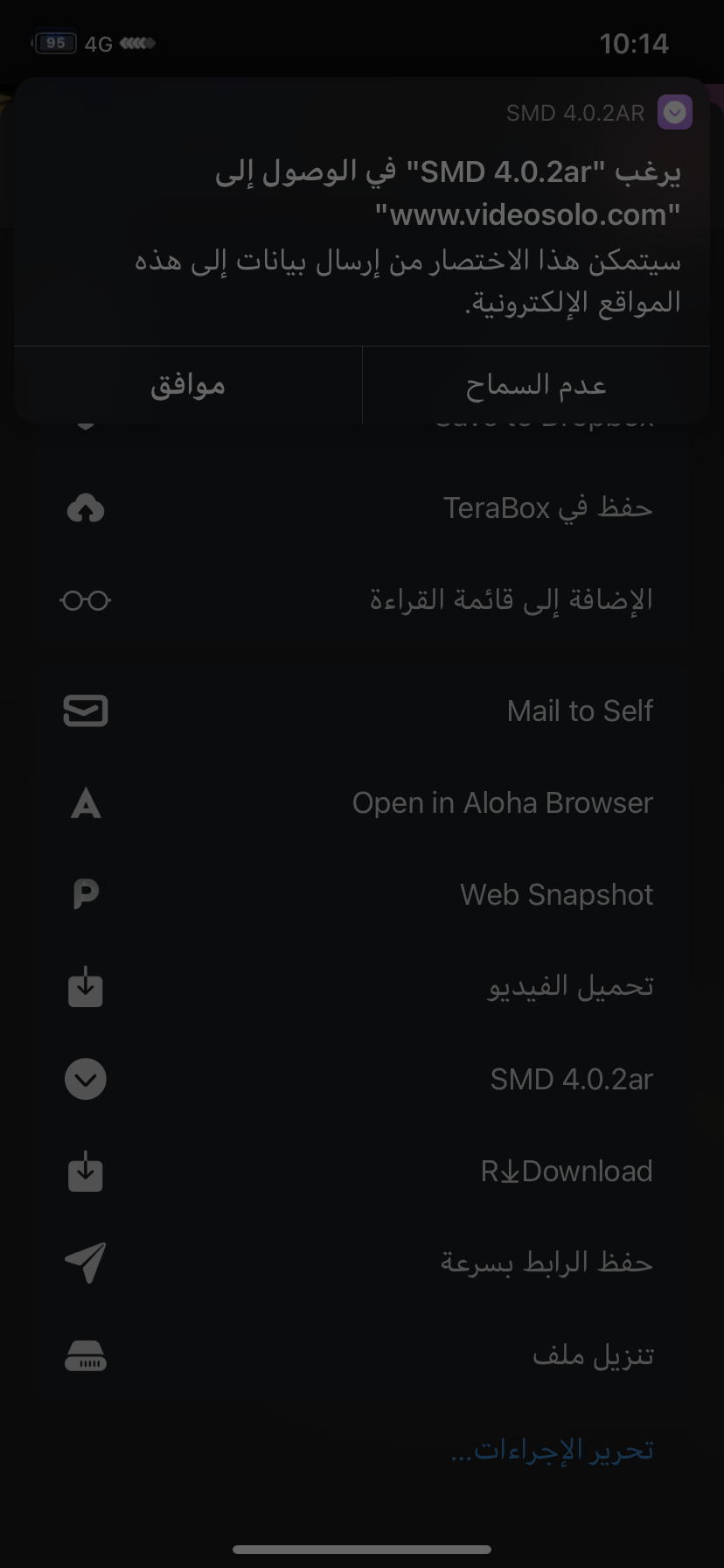
Task: Run the SMD 4.0.2ar shortcut row
Action: 361,1079
